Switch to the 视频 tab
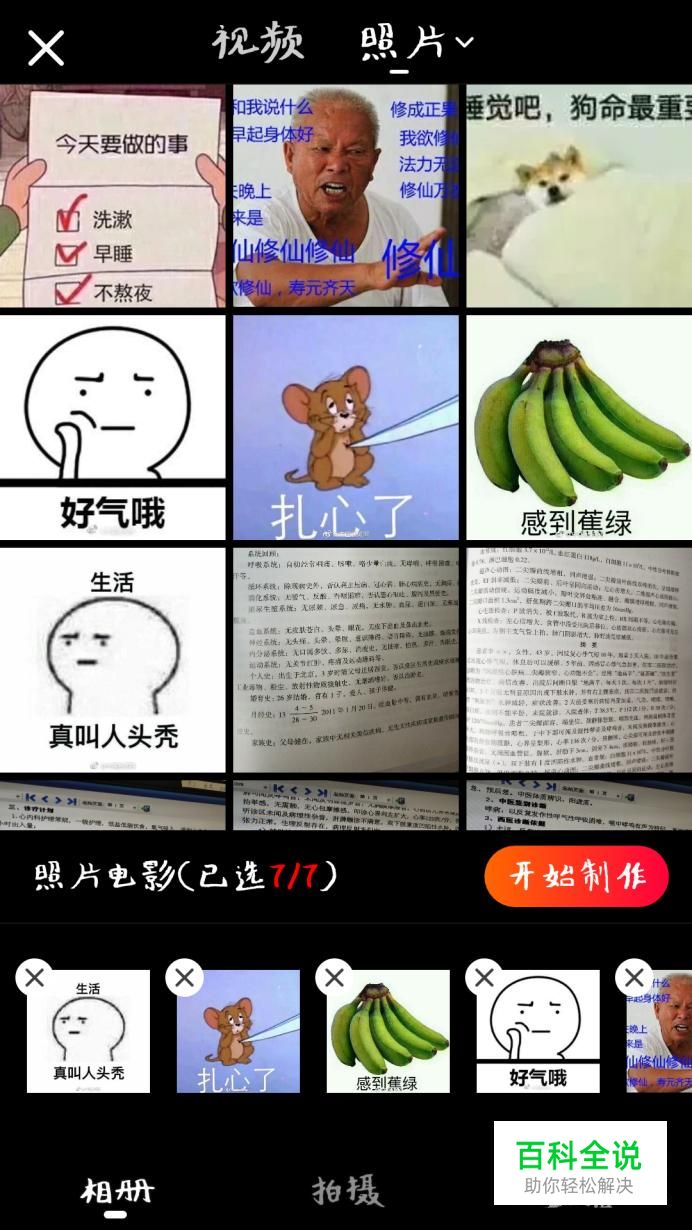692x1230 pixels. [257, 42]
